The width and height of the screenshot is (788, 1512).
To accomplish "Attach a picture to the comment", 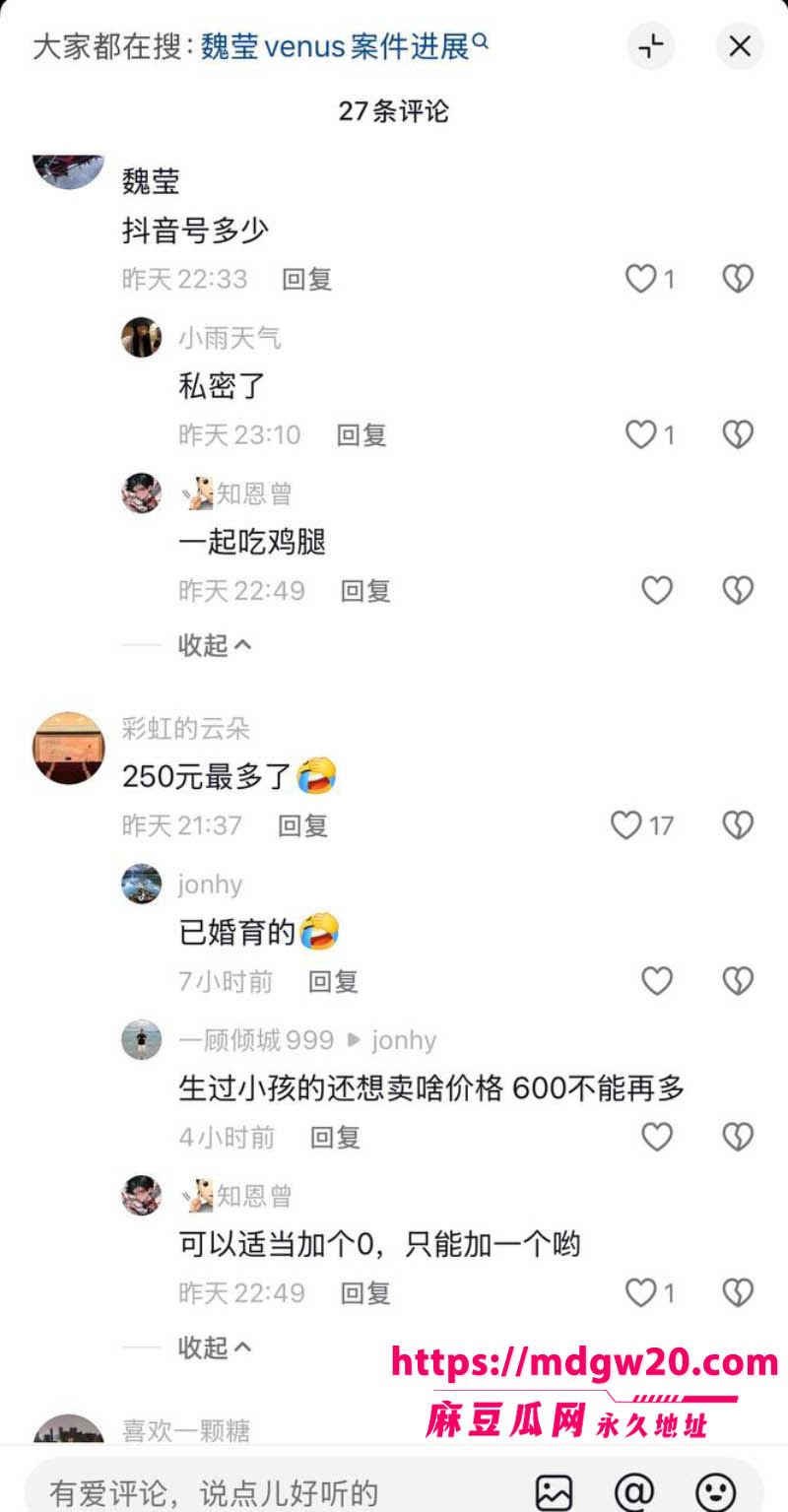I will pyautogui.click(x=554, y=1490).
